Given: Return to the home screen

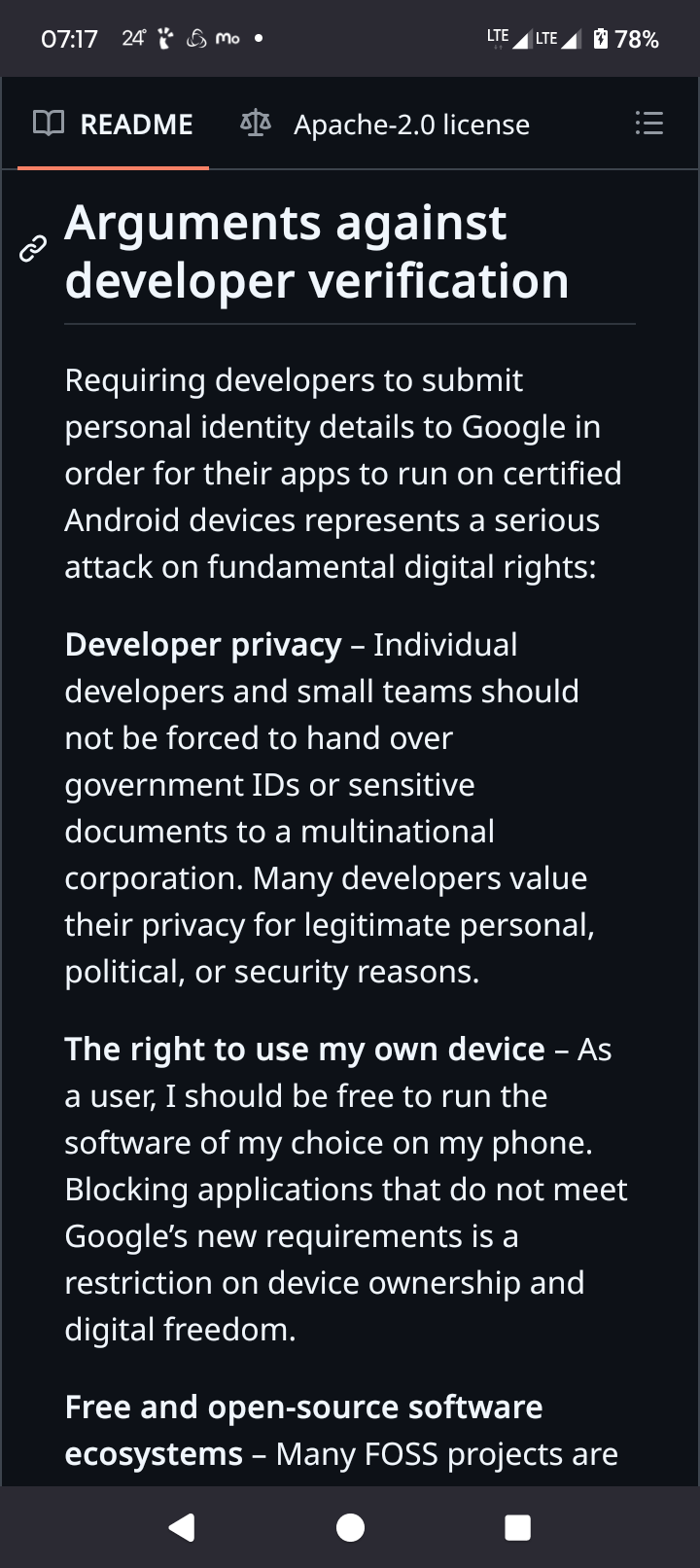Looking at the screenshot, I should click(x=350, y=1527).
